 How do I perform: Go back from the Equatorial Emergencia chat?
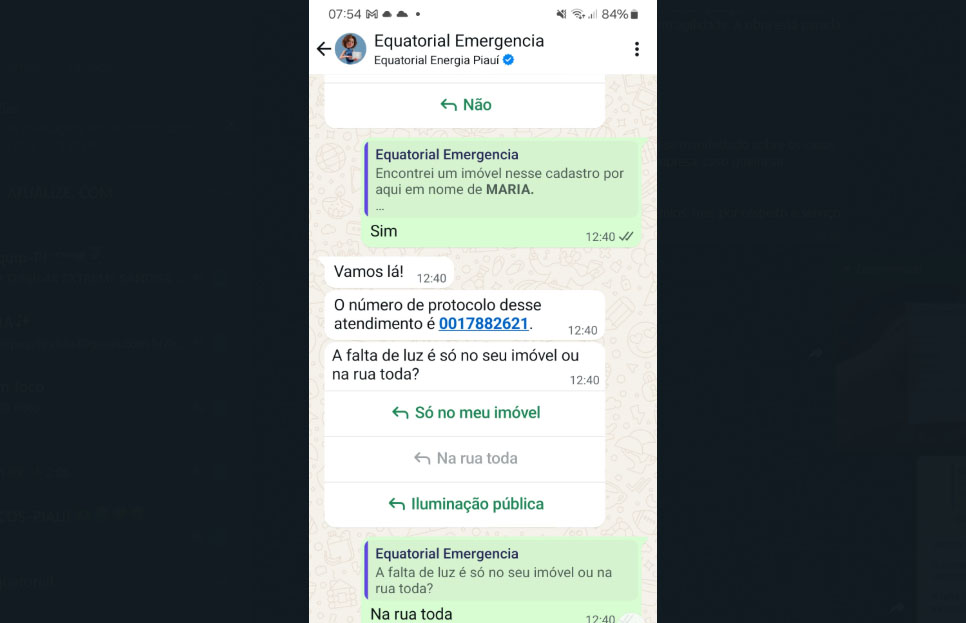pyautogui.click(x=323, y=49)
